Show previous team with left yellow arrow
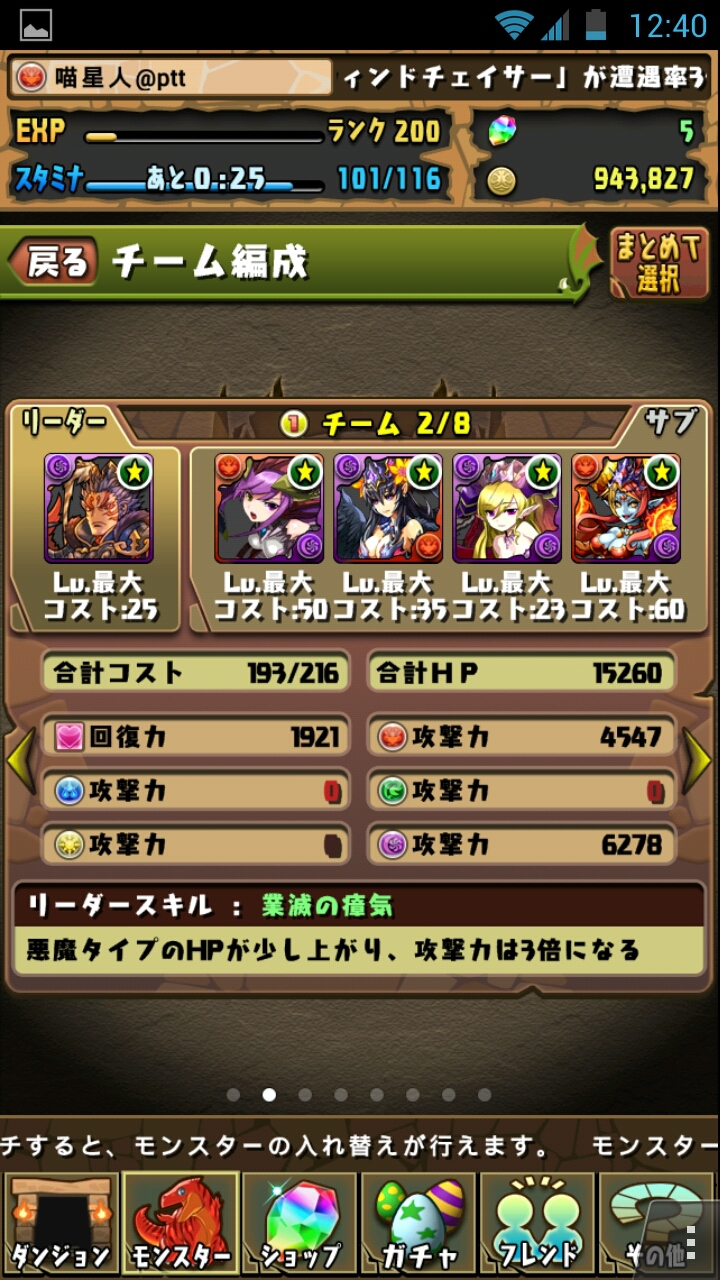The image size is (720, 1280). pos(20,762)
